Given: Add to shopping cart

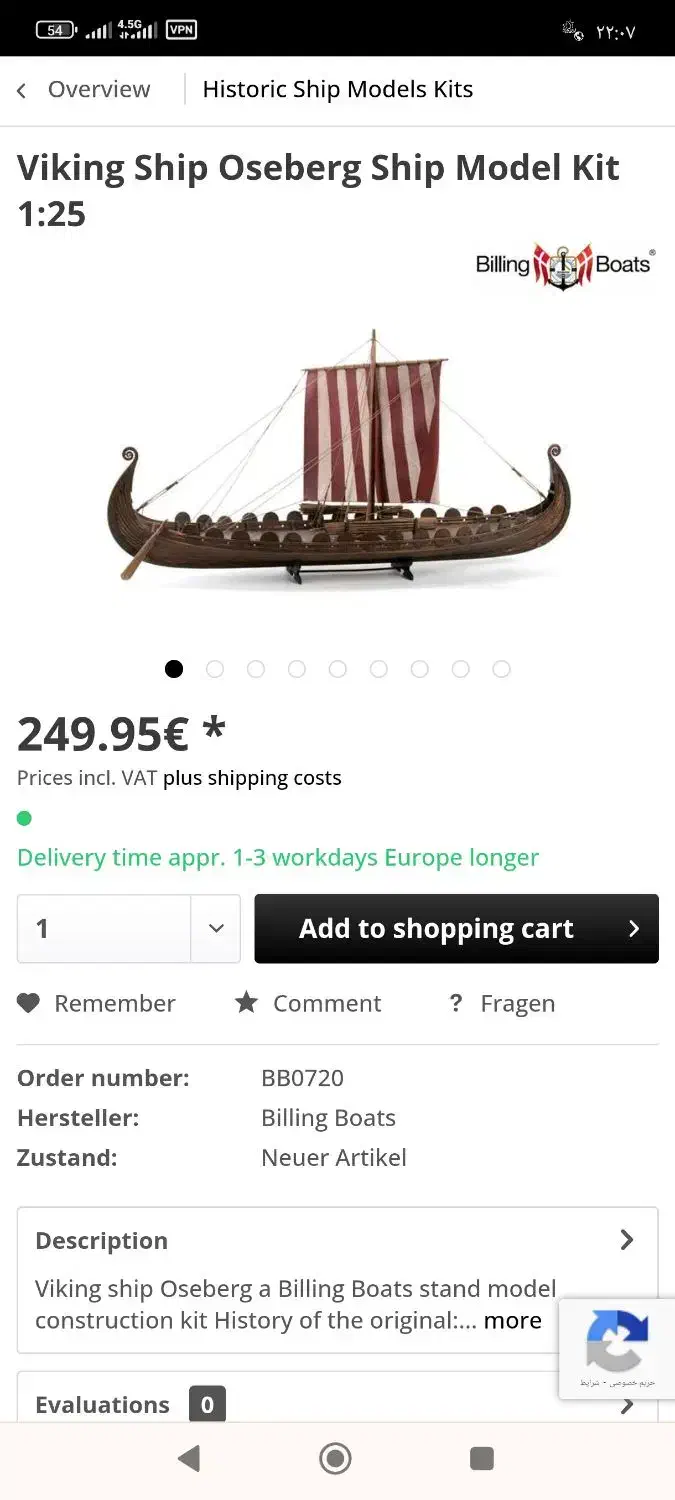Looking at the screenshot, I should [x=456, y=929].
